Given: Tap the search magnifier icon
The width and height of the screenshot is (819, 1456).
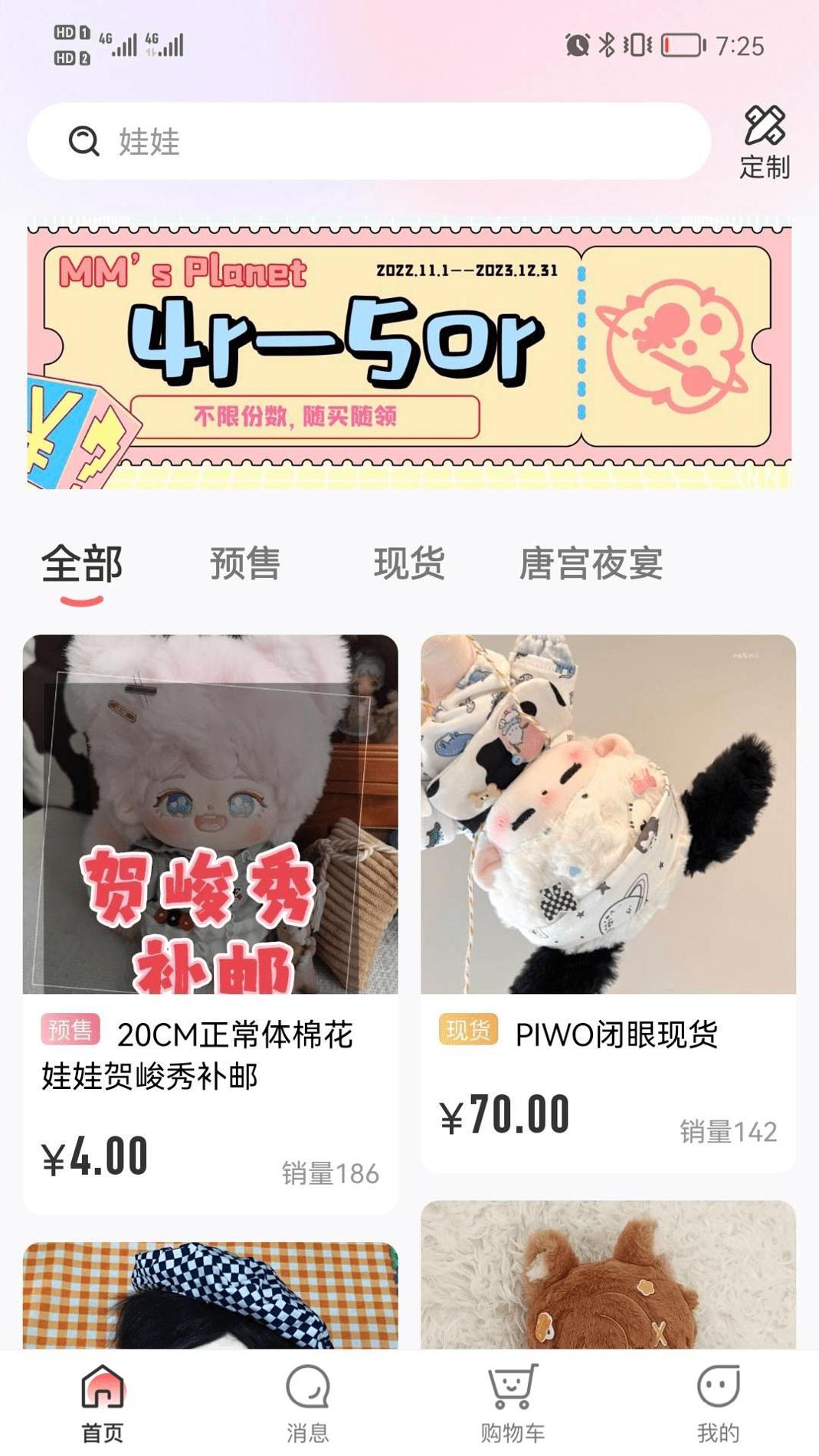Looking at the screenshot, I should [x=84, y=140].
